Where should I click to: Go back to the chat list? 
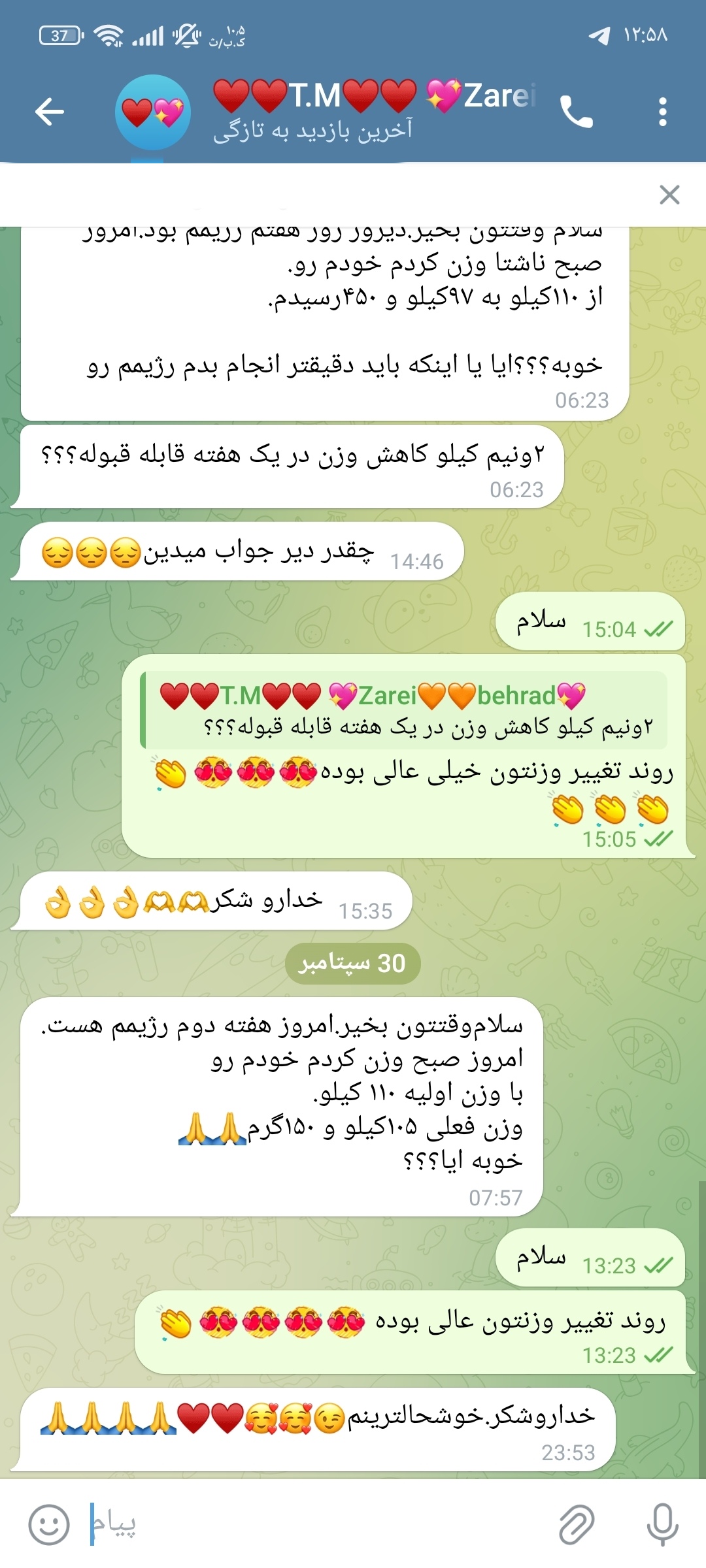coord(50,112)
